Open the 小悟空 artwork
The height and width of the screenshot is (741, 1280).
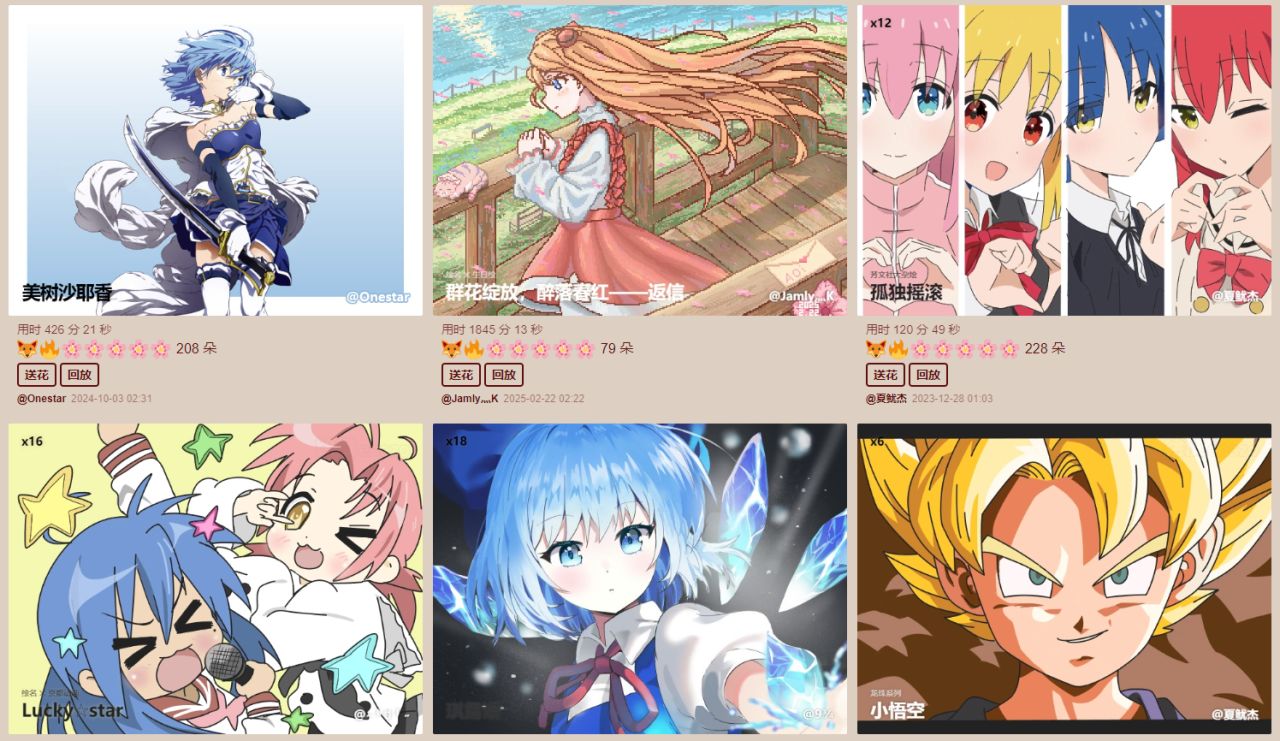[x=1064, y=578]
